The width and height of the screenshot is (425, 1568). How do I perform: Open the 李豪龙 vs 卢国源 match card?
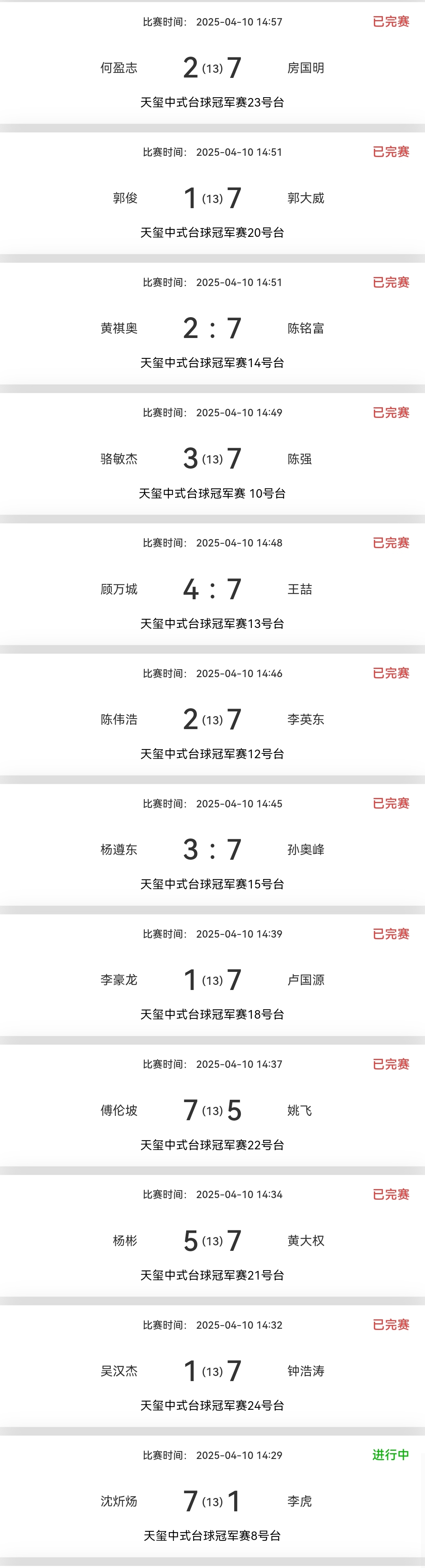coord(212,979)
